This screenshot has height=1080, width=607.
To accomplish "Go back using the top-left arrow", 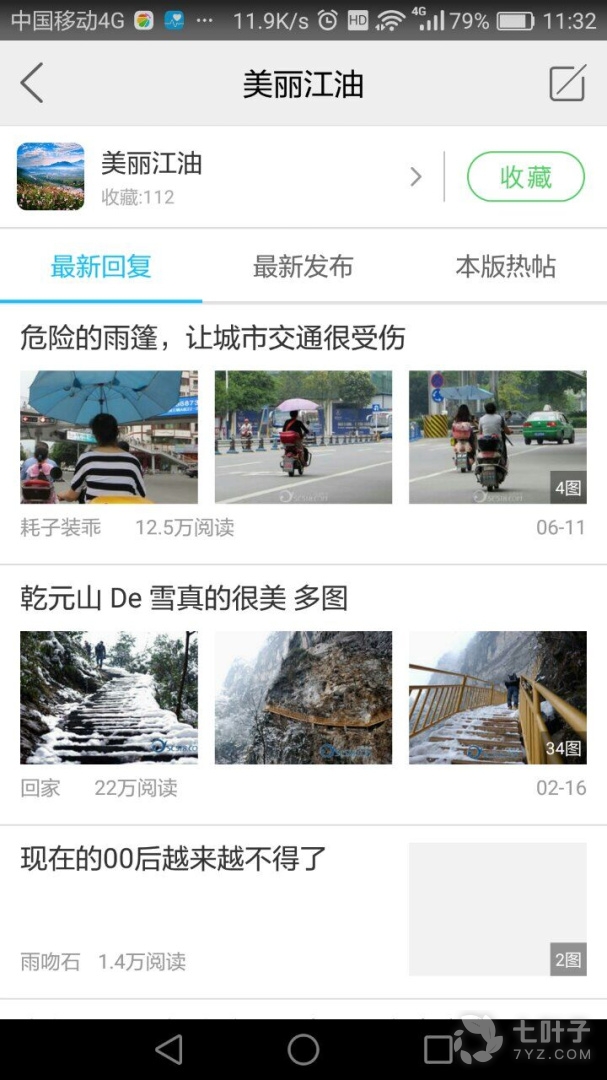I will pyautogui.click(x=32, y=83).
